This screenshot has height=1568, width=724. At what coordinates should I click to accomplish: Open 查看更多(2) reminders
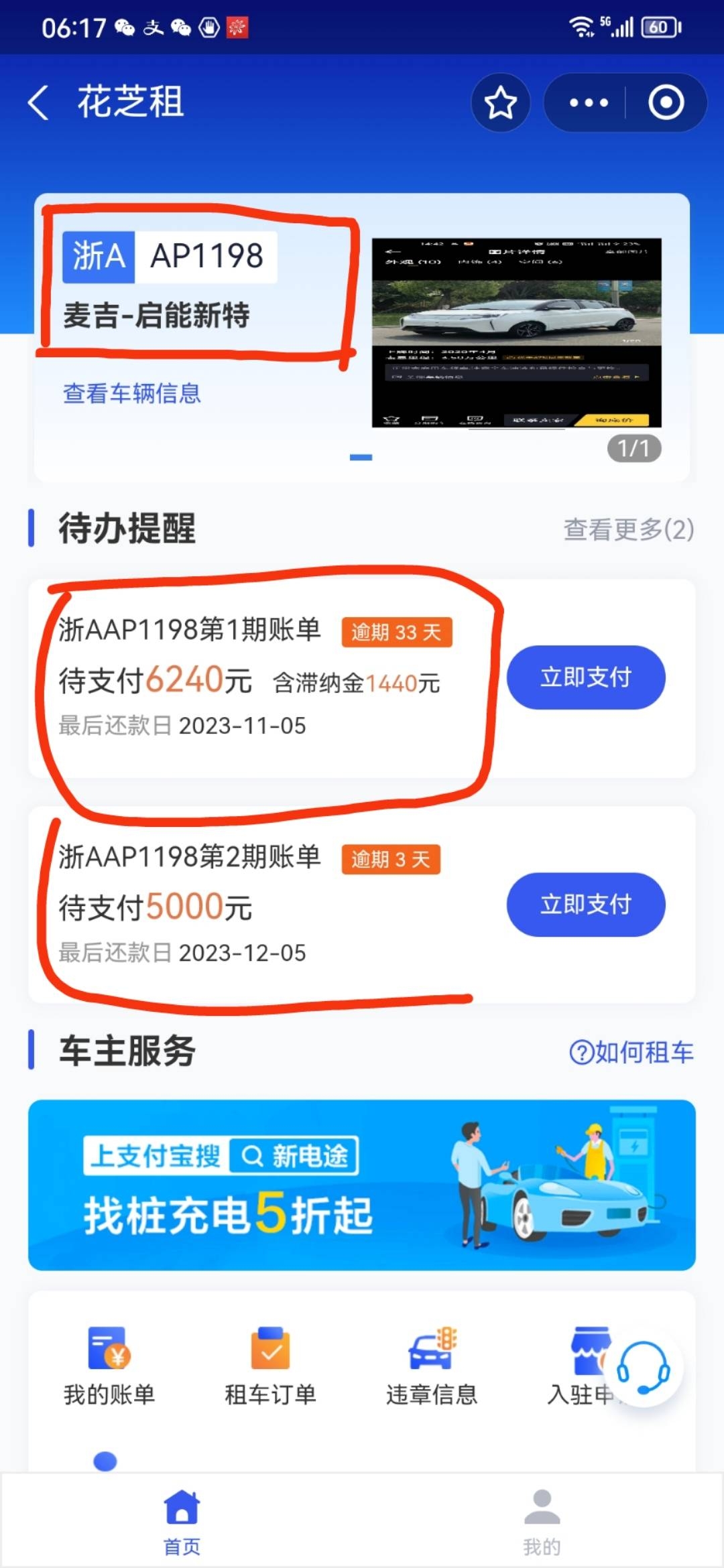628,529
